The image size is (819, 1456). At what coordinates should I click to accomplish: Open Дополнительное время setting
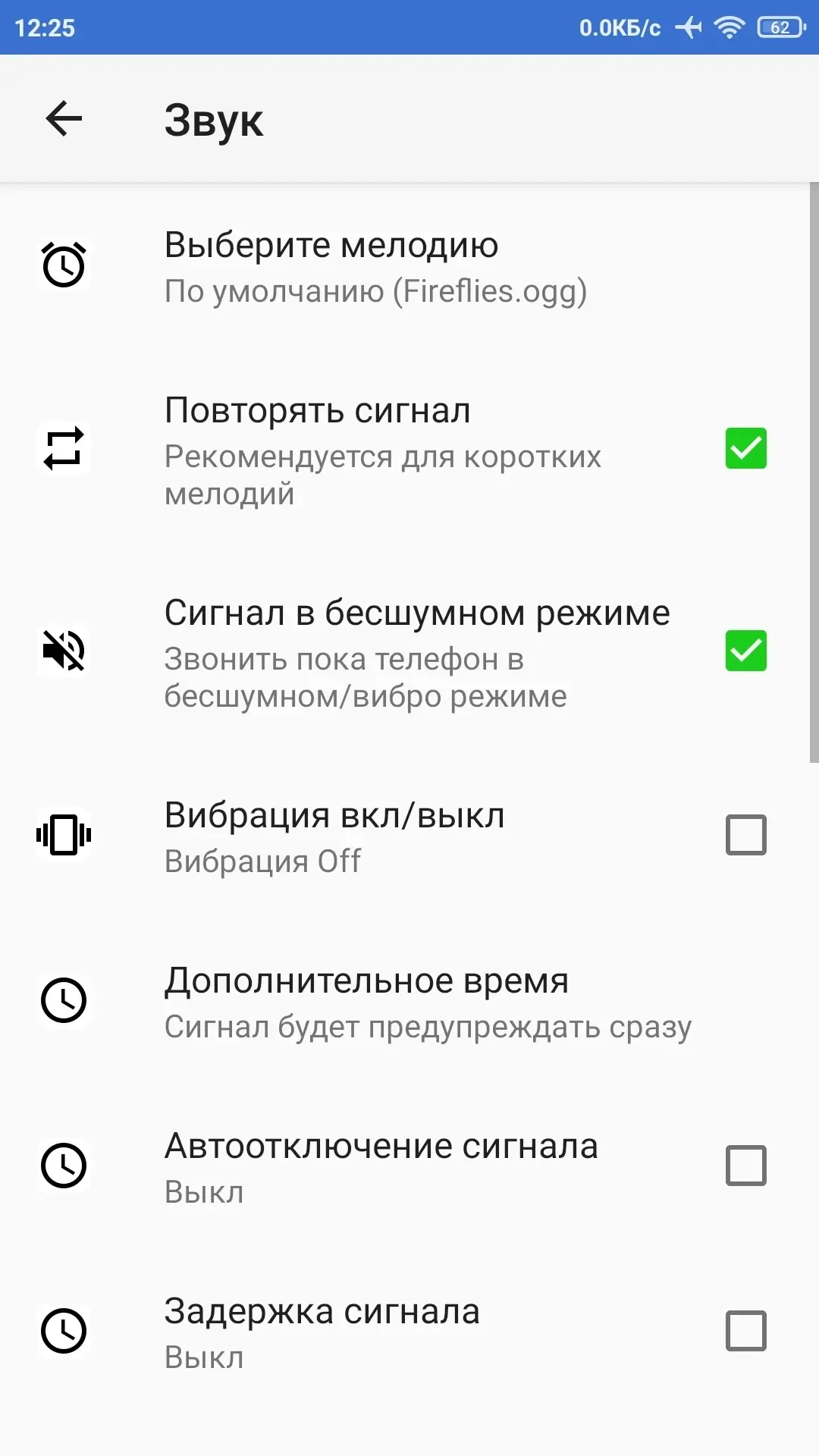(x=409, y=1001)
